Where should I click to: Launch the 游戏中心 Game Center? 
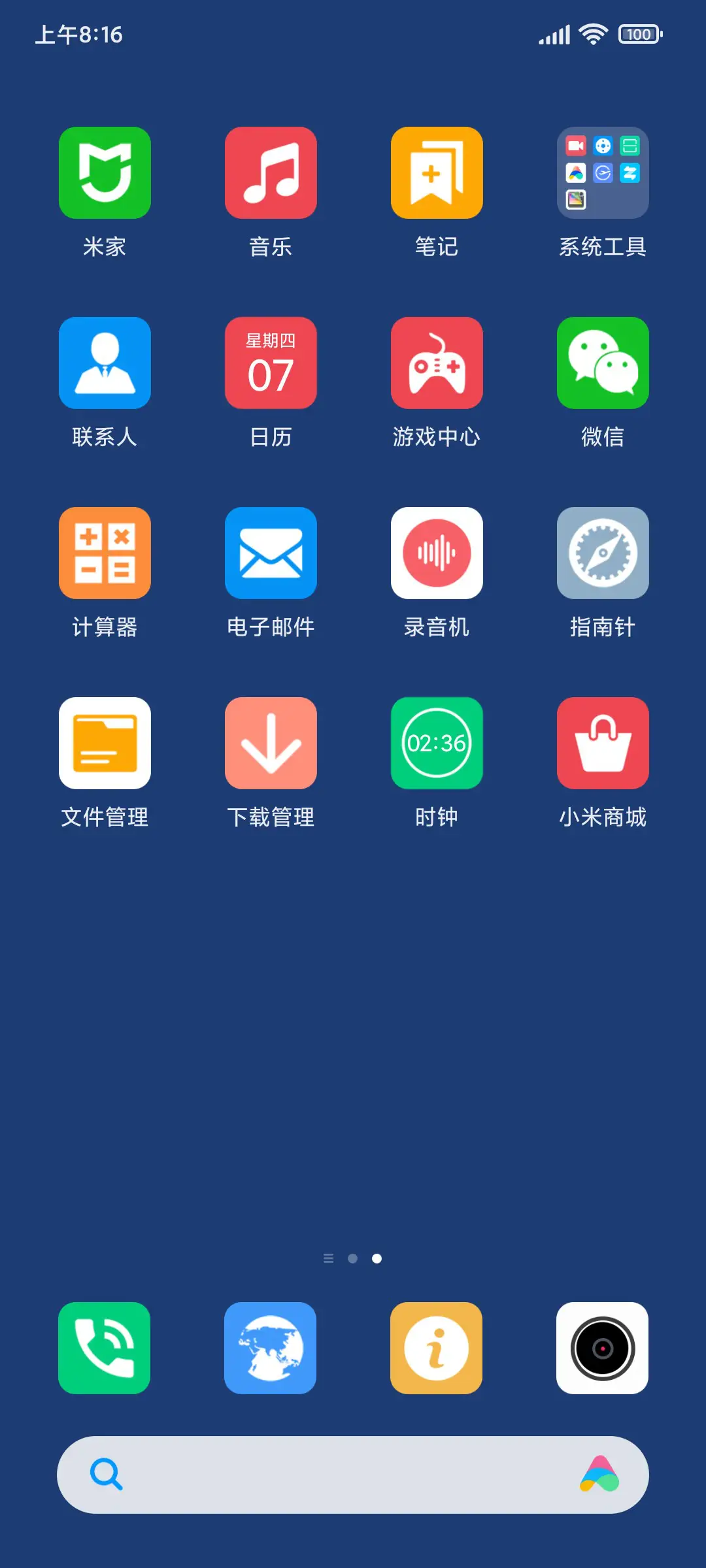(437, 363)
